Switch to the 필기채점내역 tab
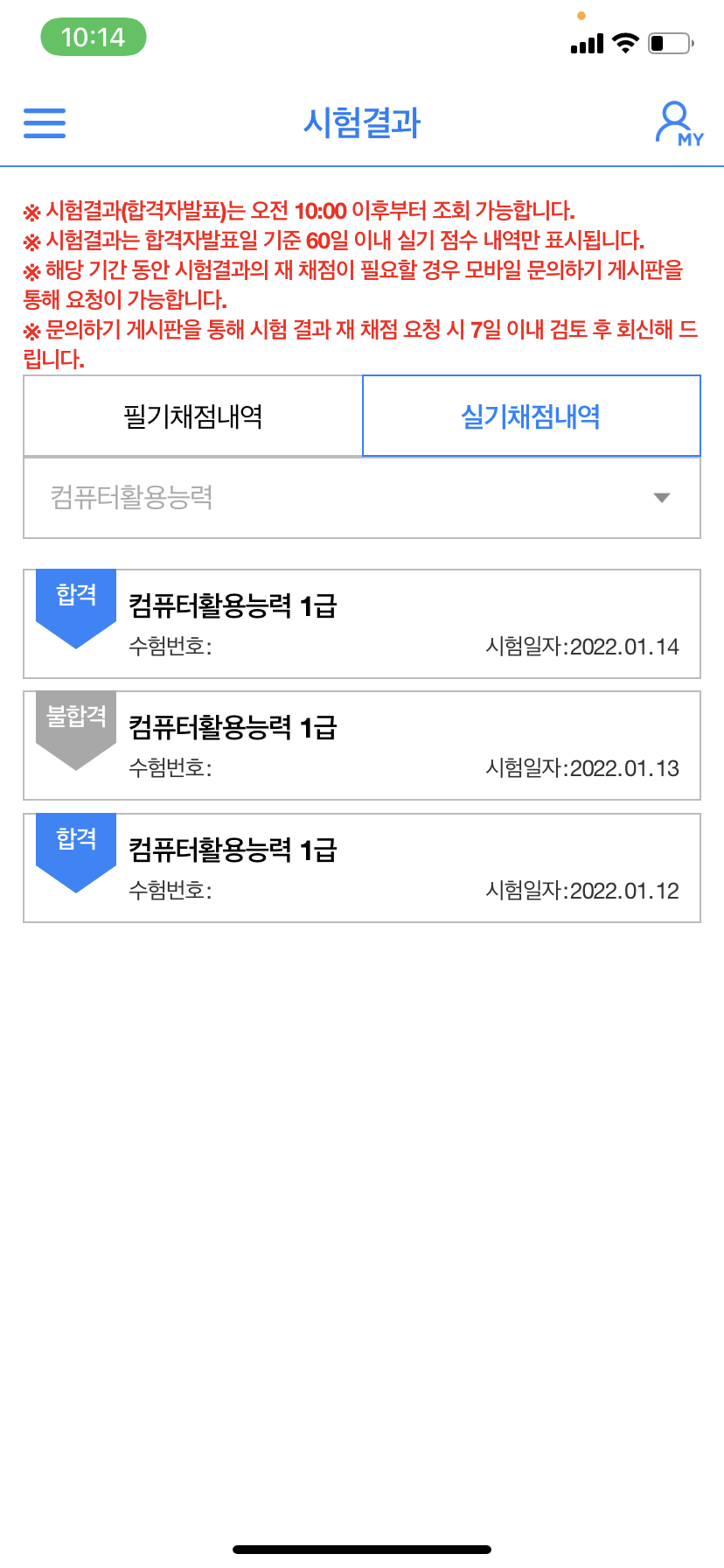 coord(193,416)
